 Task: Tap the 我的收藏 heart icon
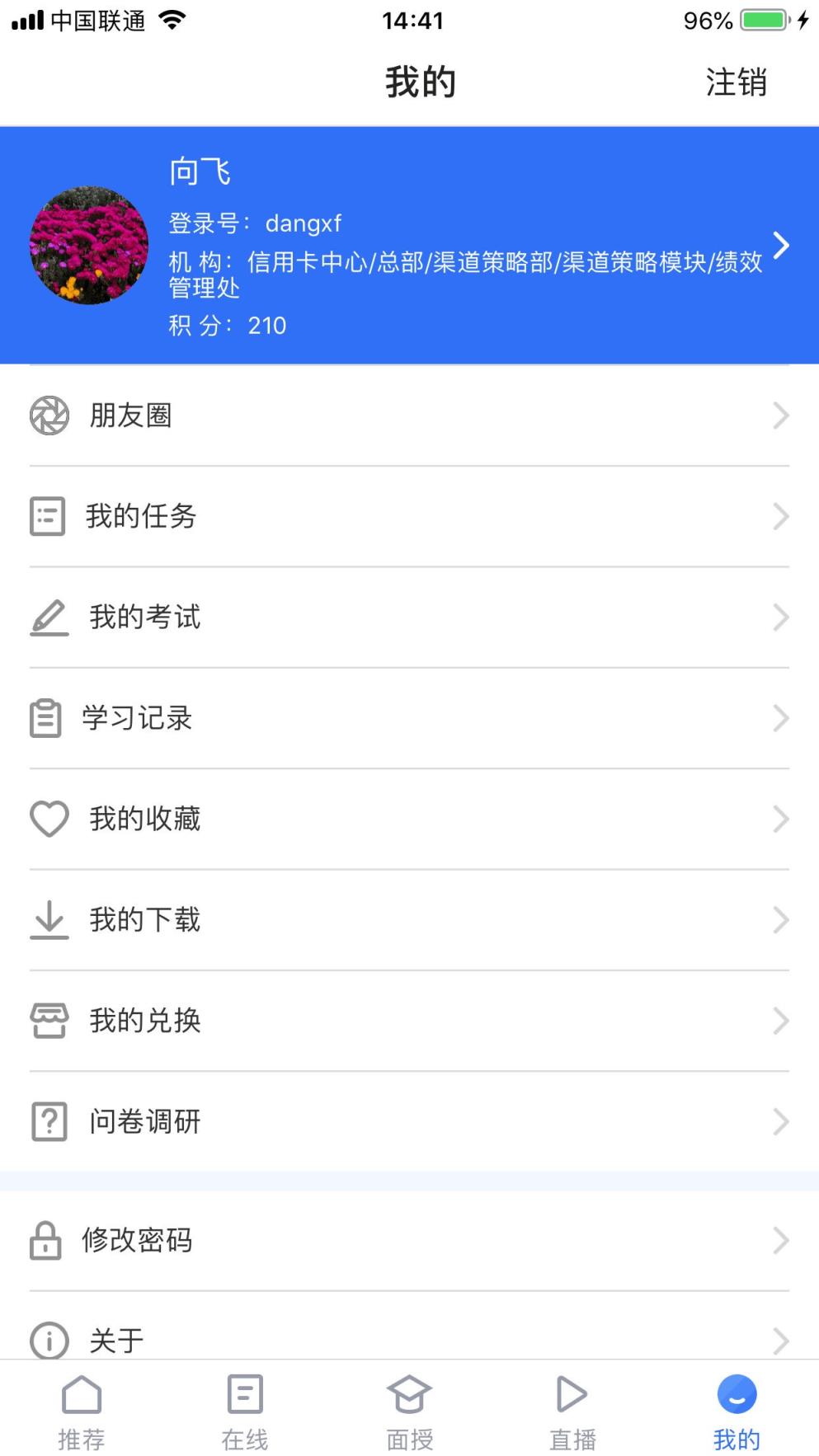[47, 819]
